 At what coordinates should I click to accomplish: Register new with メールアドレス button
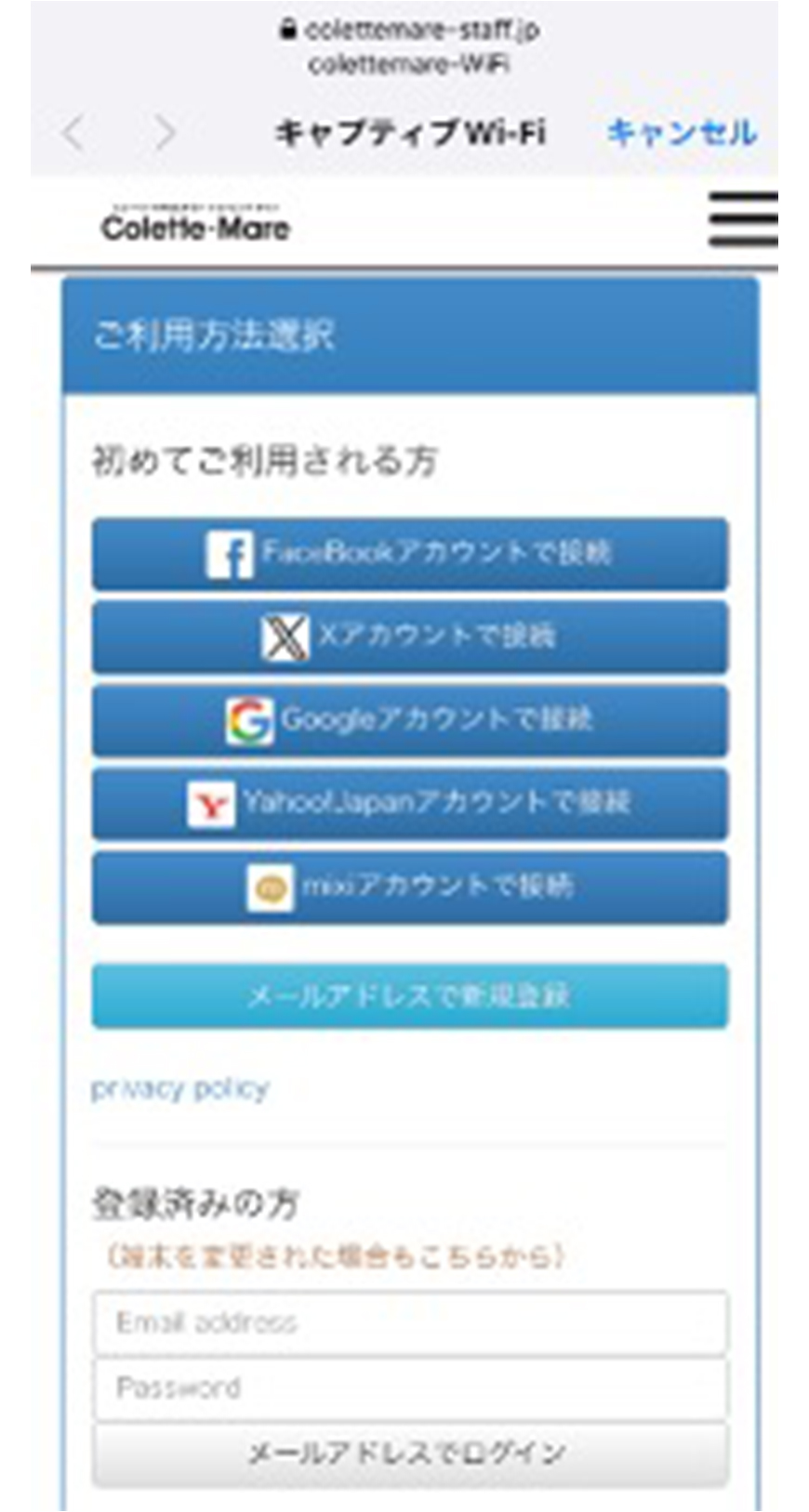pos(409,996)
